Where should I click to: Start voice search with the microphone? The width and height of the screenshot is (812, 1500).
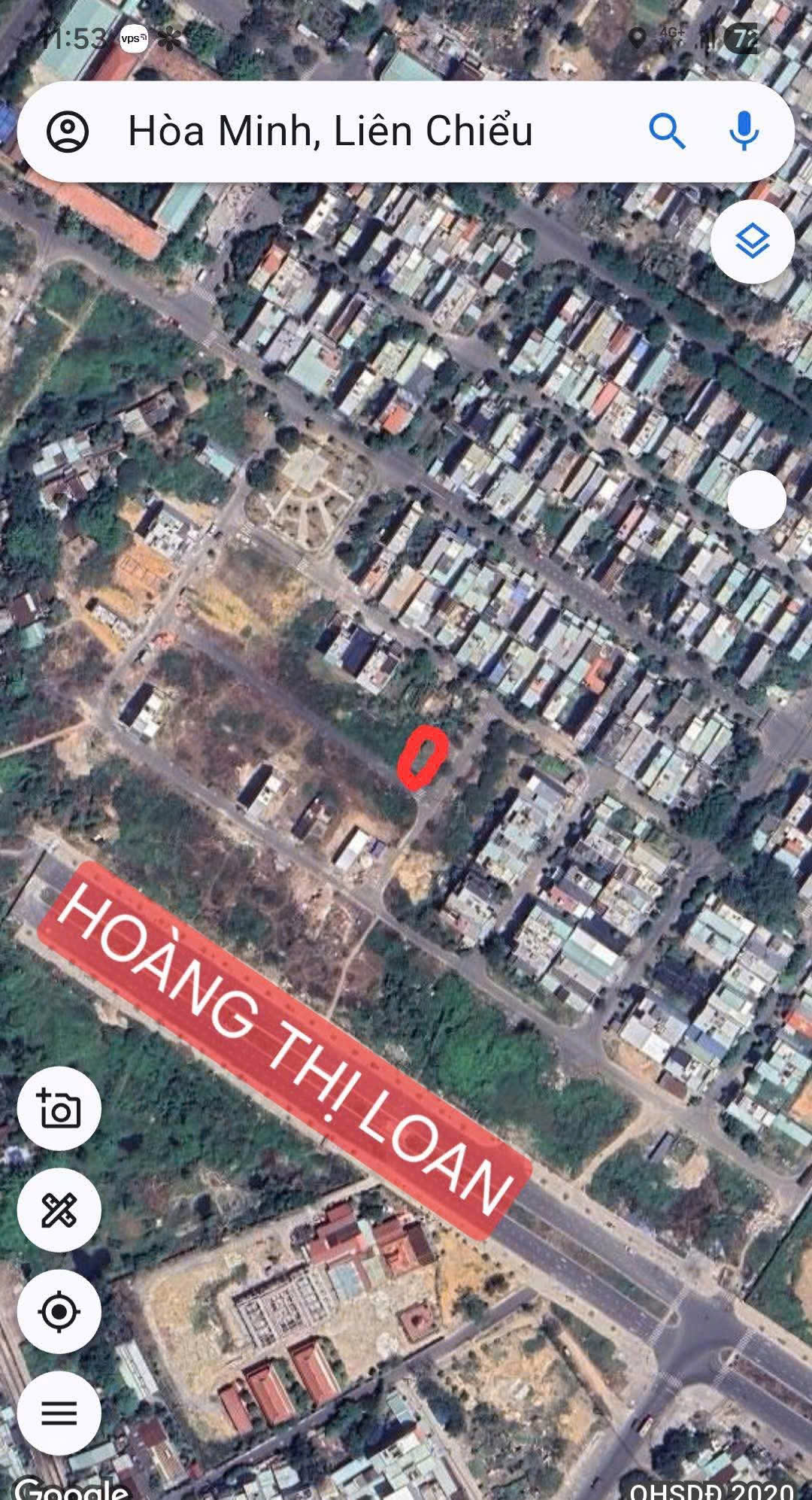(744, 132)
